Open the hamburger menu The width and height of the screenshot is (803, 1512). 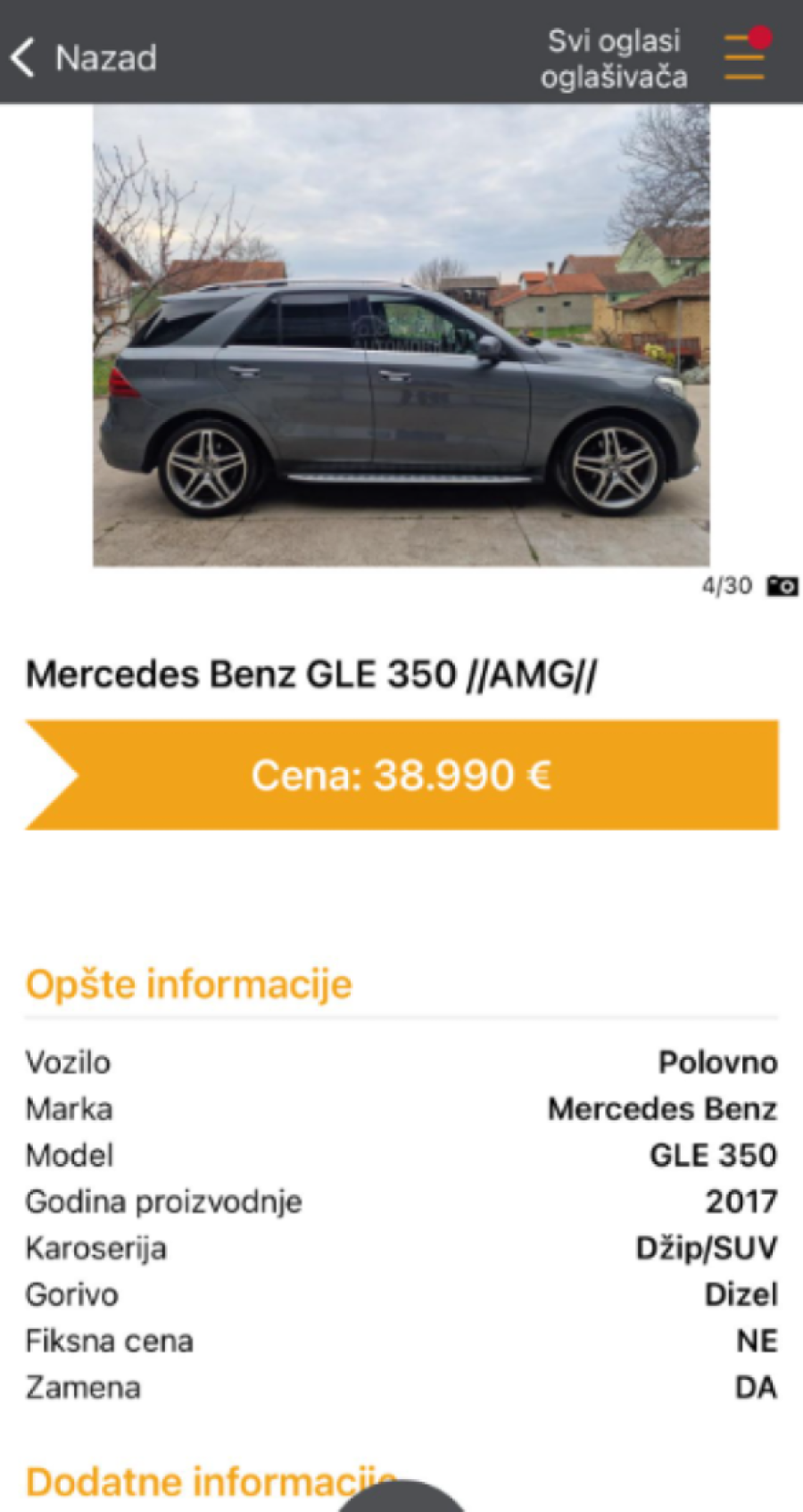744,57
